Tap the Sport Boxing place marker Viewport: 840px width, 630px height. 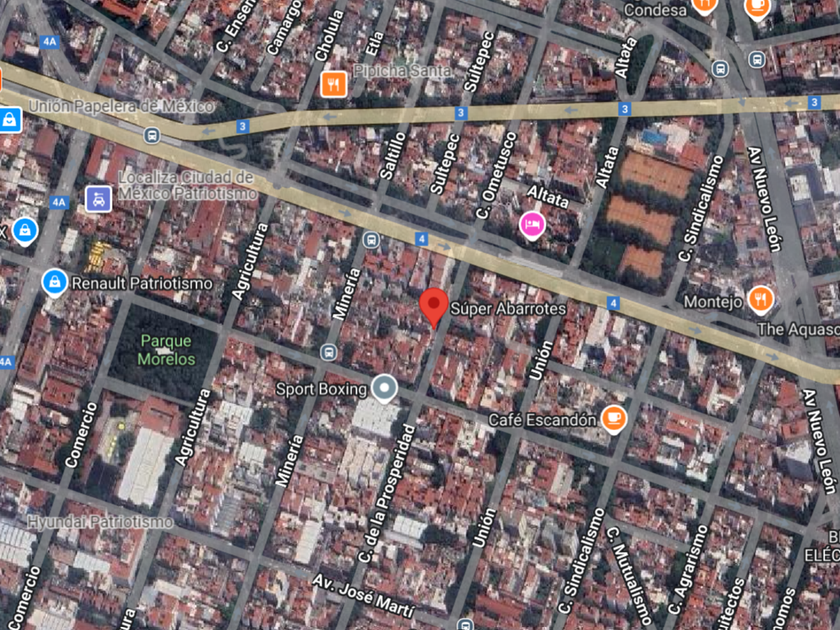click(x=384, y=389)
